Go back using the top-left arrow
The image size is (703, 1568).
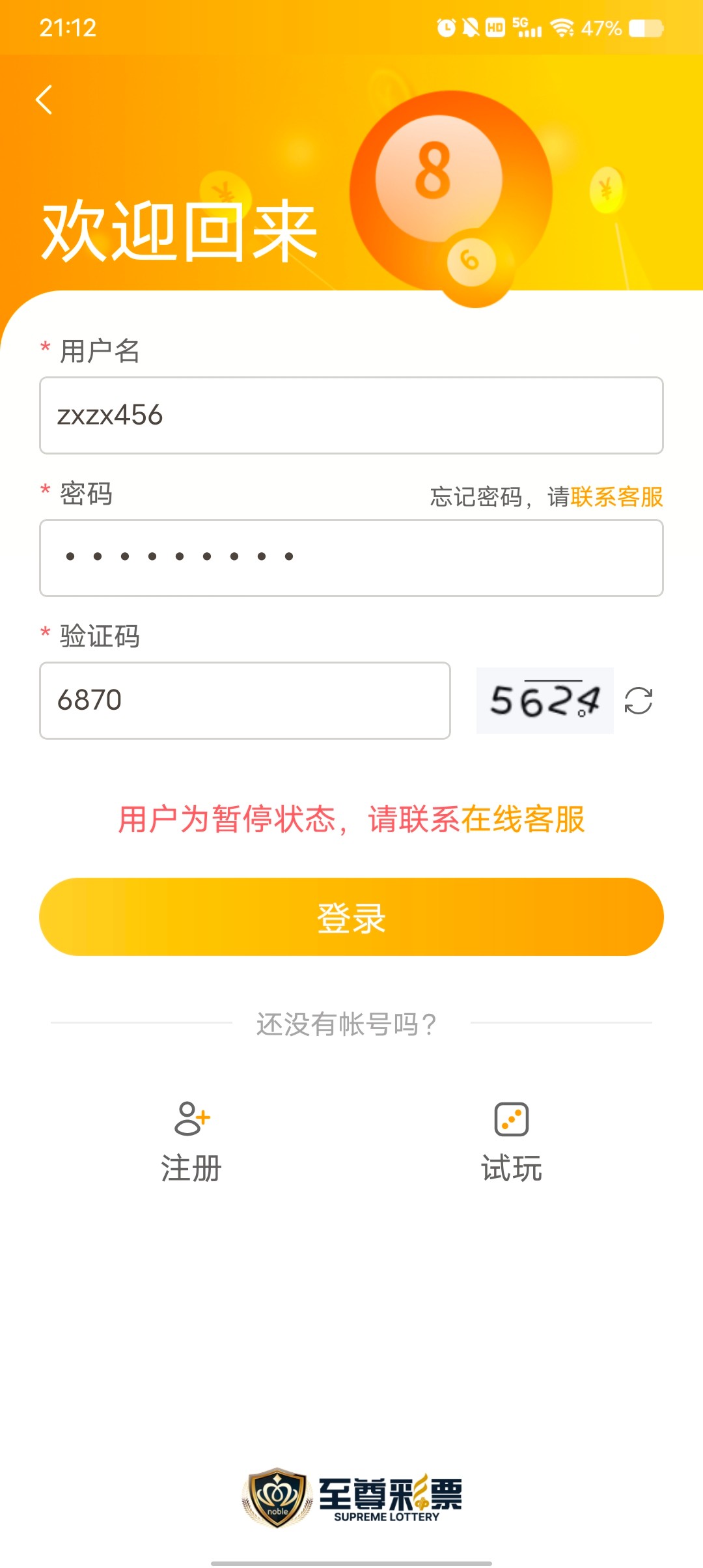(44, 100)
